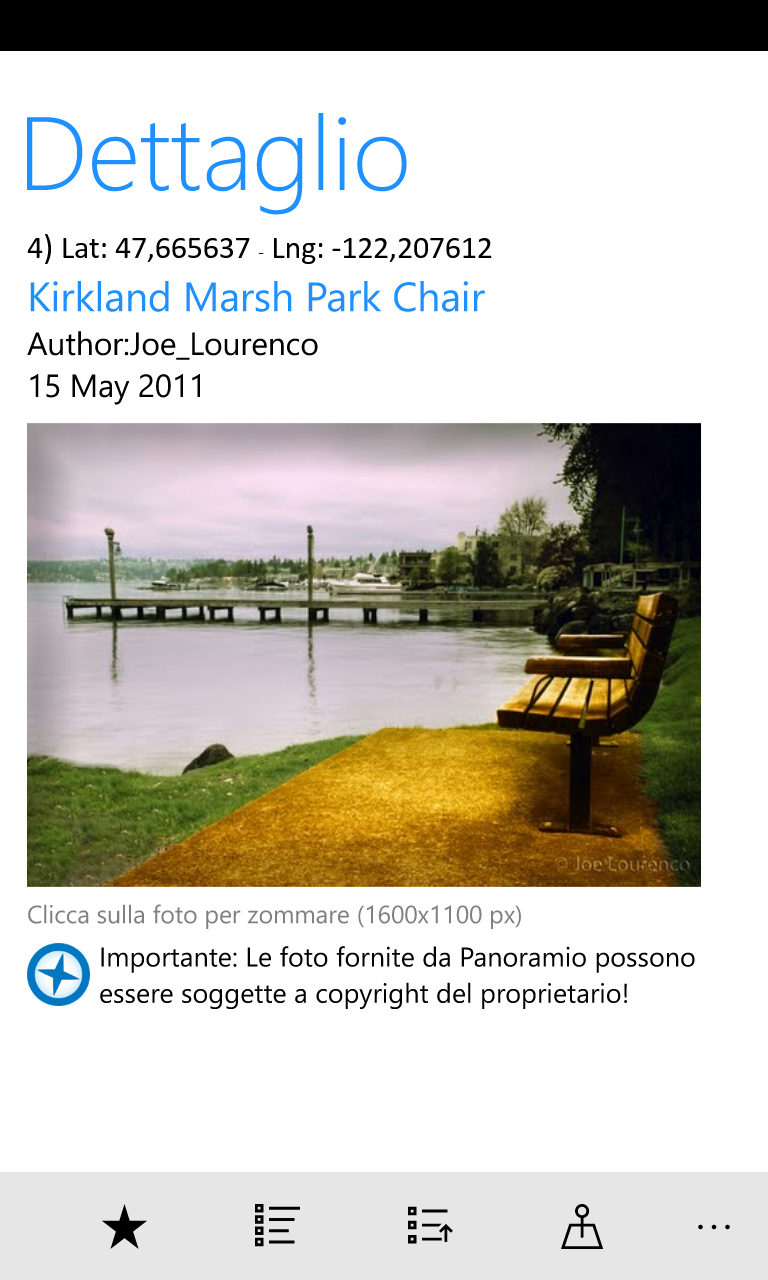
Task: Expand the app bar overflow menu
Action: [714, 1227]
